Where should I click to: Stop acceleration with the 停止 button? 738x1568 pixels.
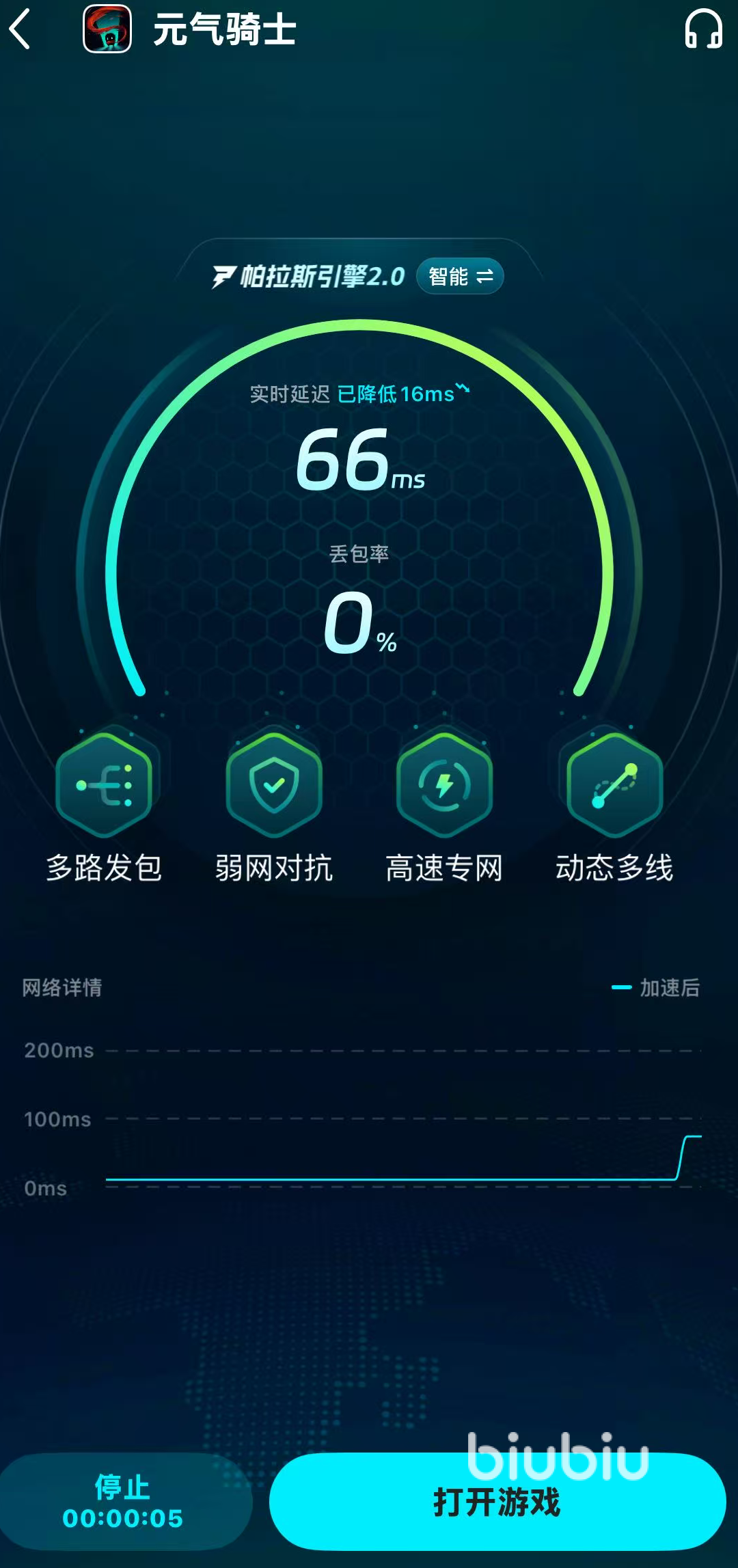click(x=123, y=1502)
